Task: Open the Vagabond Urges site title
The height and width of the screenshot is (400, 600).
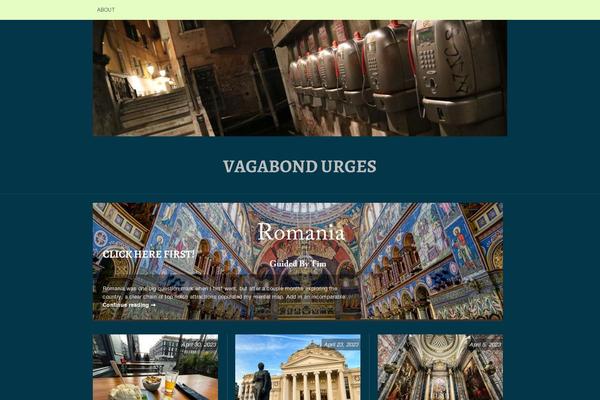Action: (300, 166)
